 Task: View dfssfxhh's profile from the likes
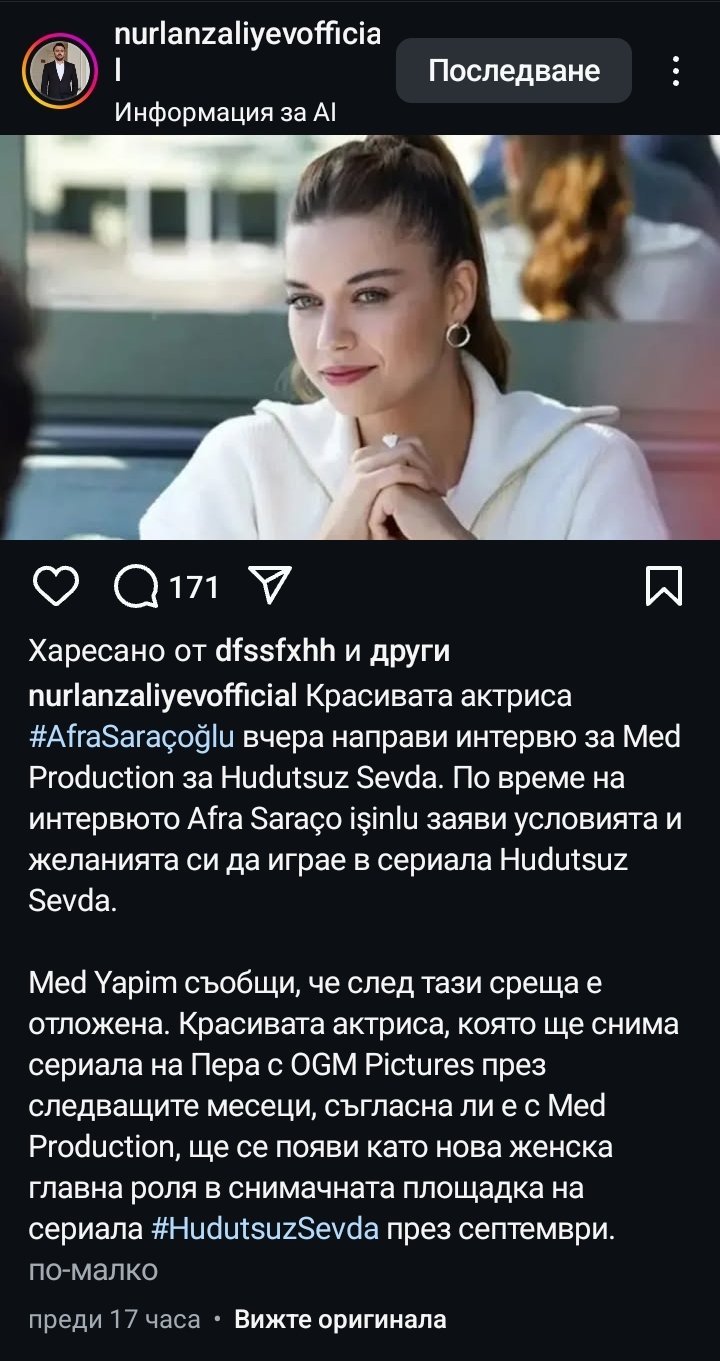point(275,652)
